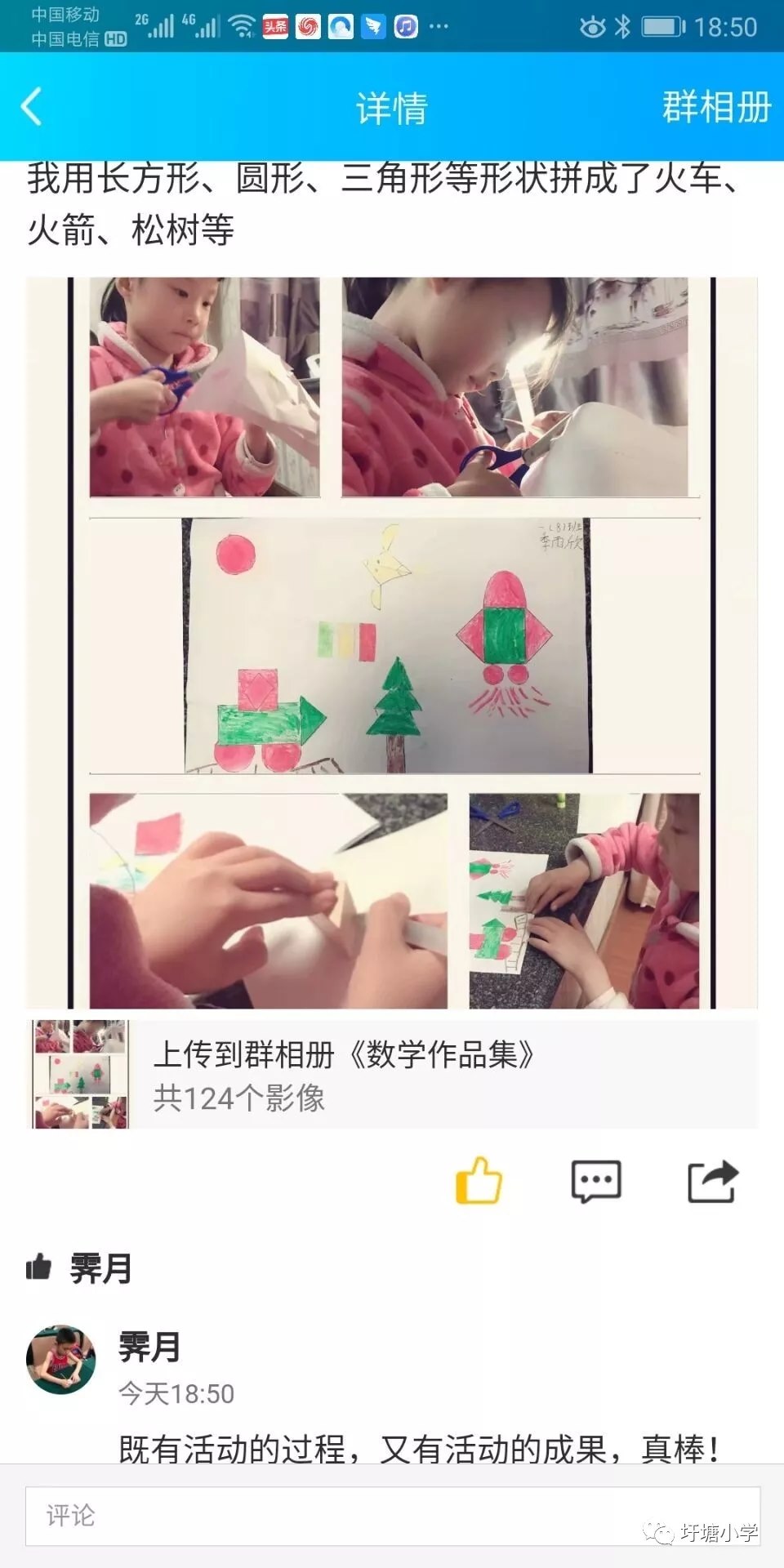The height and width of the screenshot is (1568, 784).
Task: Go back from the 详情 page
Action: 33,107
